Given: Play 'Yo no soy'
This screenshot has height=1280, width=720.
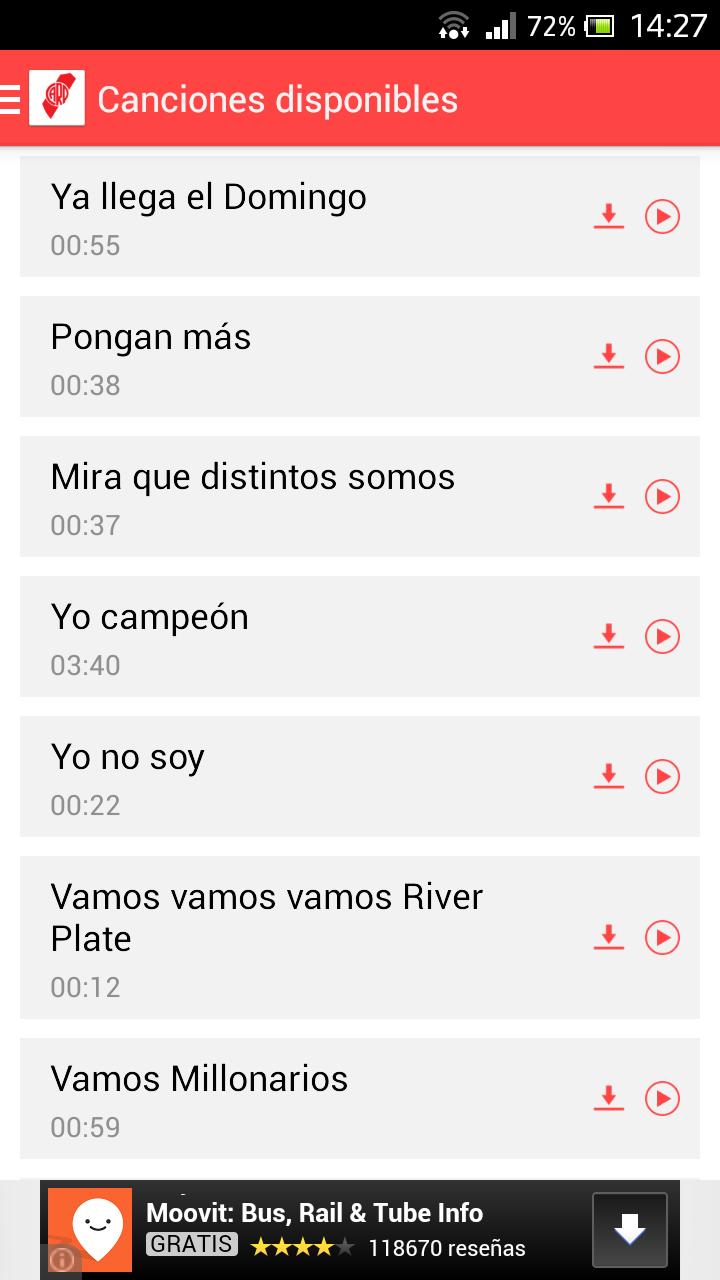Looking at the screenshot, I should coord(661,776).
